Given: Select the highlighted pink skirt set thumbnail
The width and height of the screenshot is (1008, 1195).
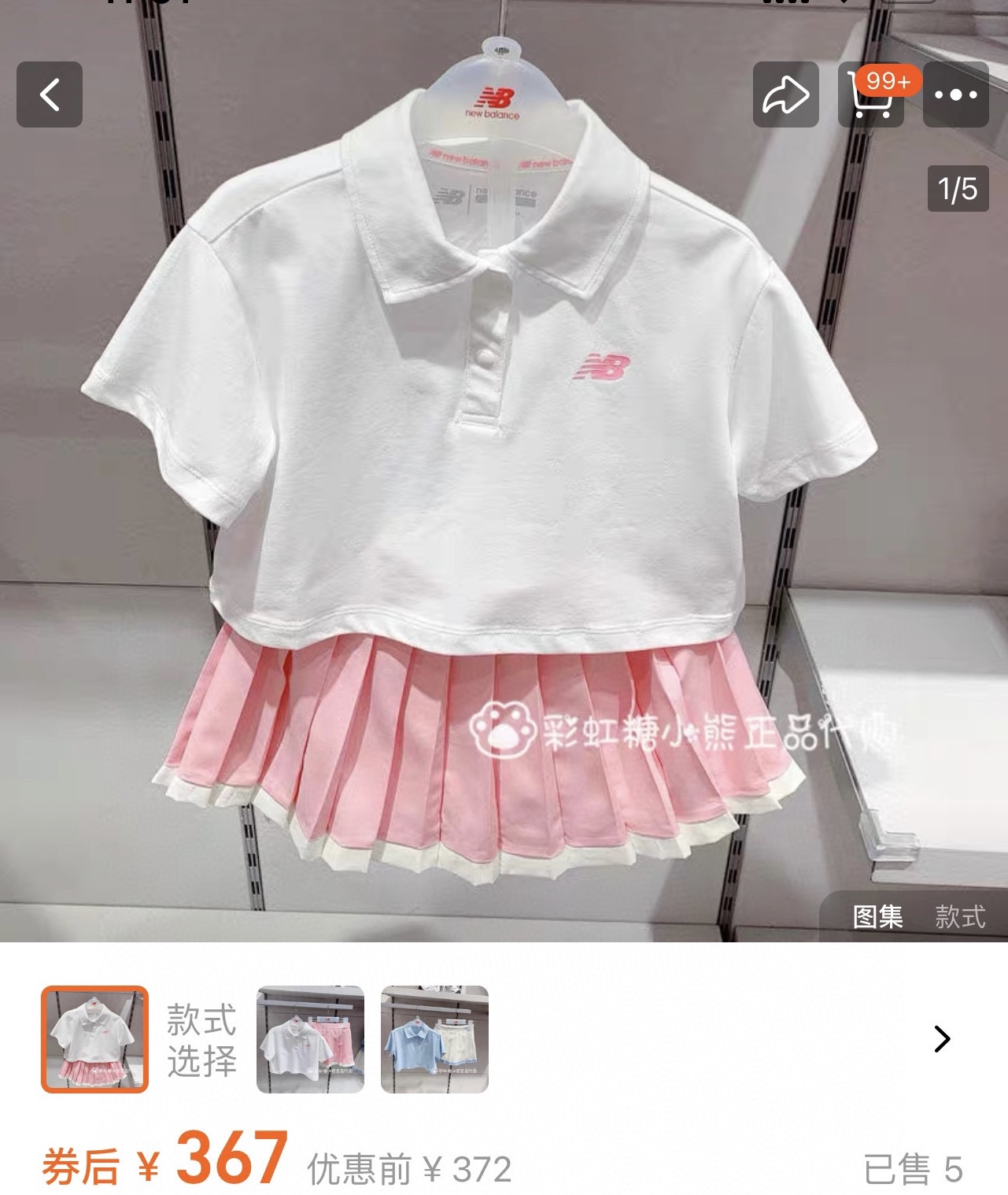Looking at the screenshot, I should [94, 1039].
